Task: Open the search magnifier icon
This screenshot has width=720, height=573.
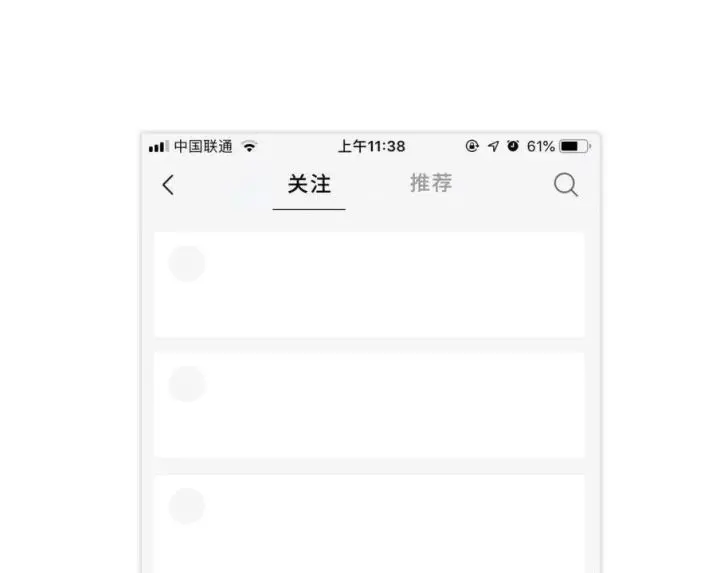Action: pyautogui.click(x=566, y=185)
